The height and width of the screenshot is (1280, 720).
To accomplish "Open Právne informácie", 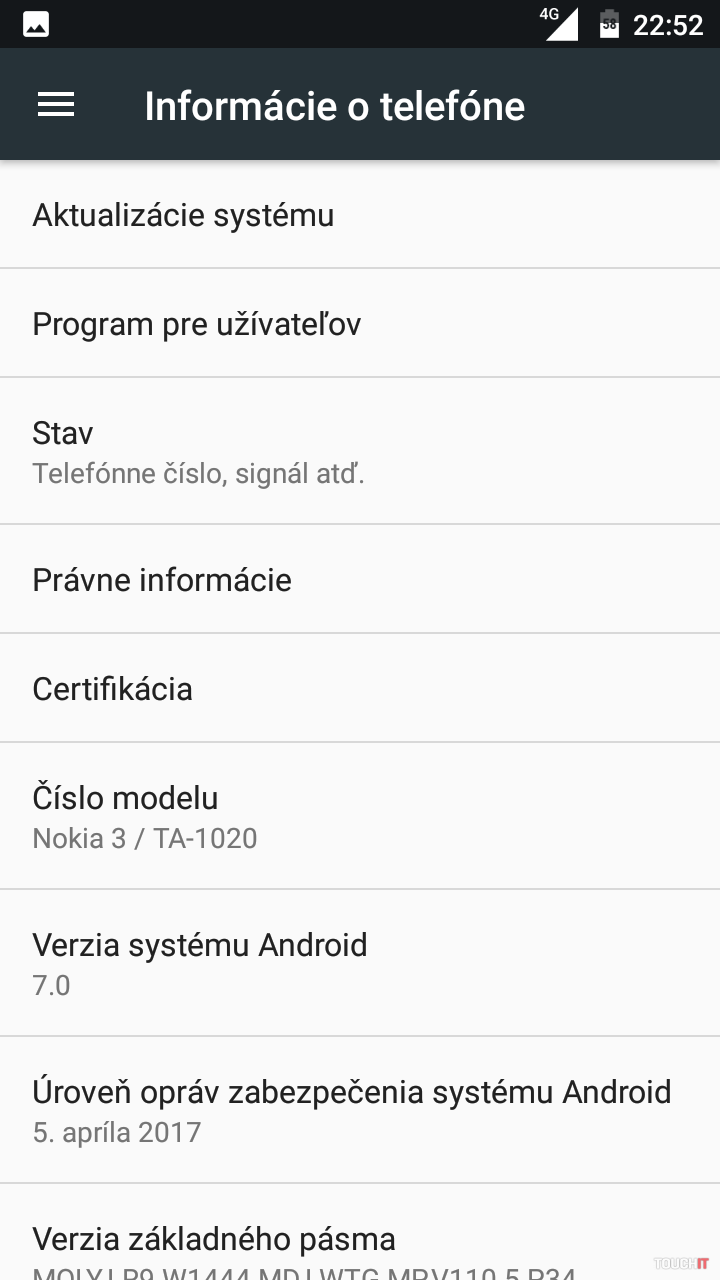I will [x=360, y=580].
